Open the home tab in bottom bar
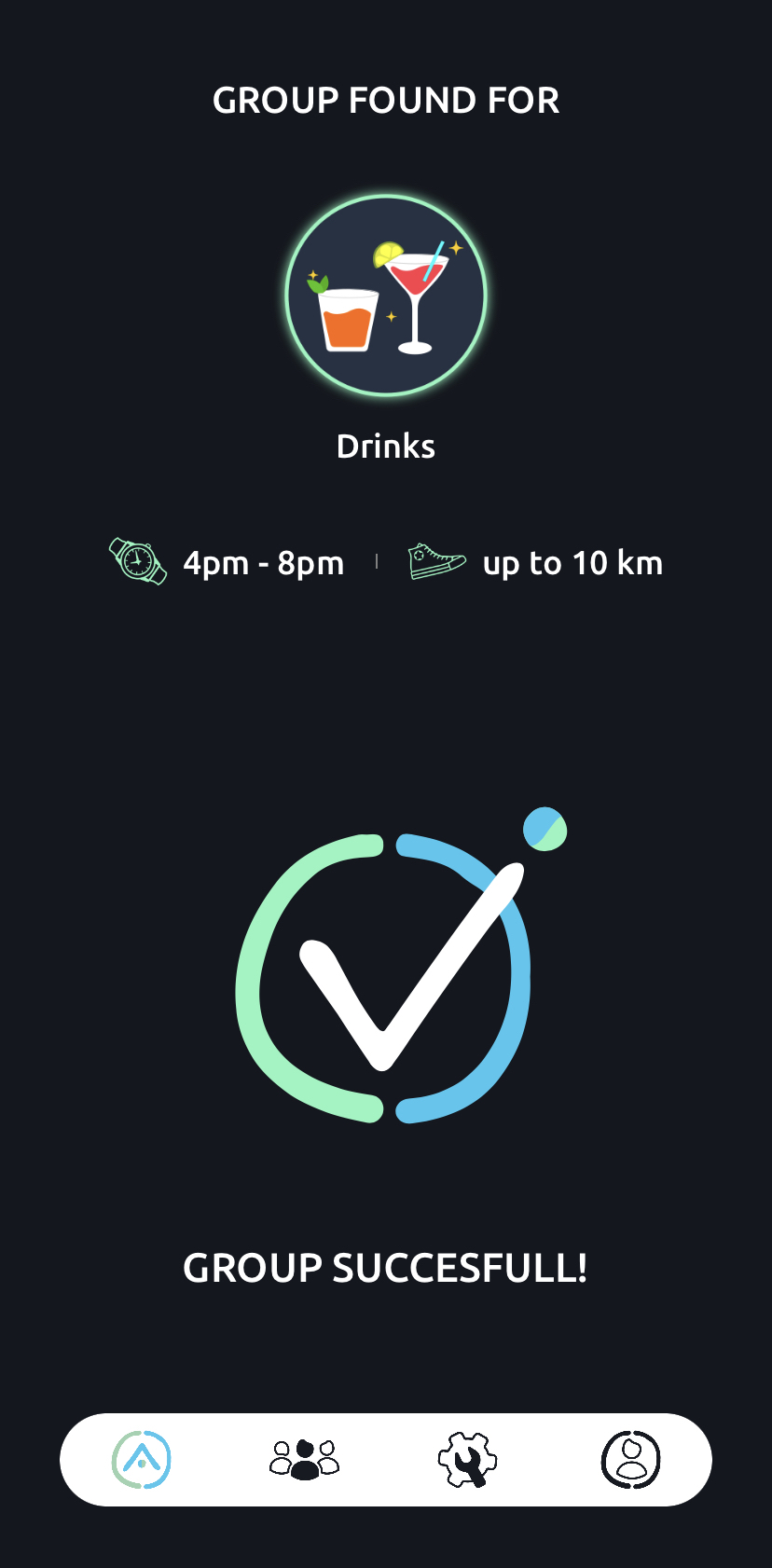 [x=142, y=1460]
